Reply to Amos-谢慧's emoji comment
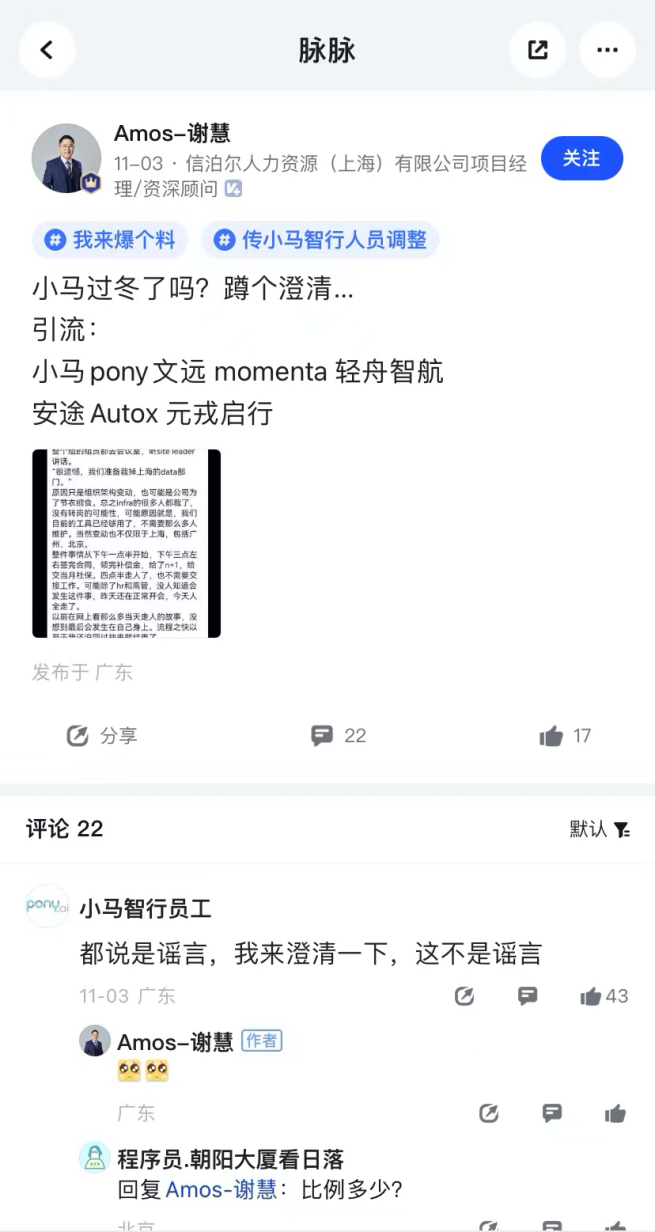The width and height of the screenshot is (655, 1232). pos(551,1113)
